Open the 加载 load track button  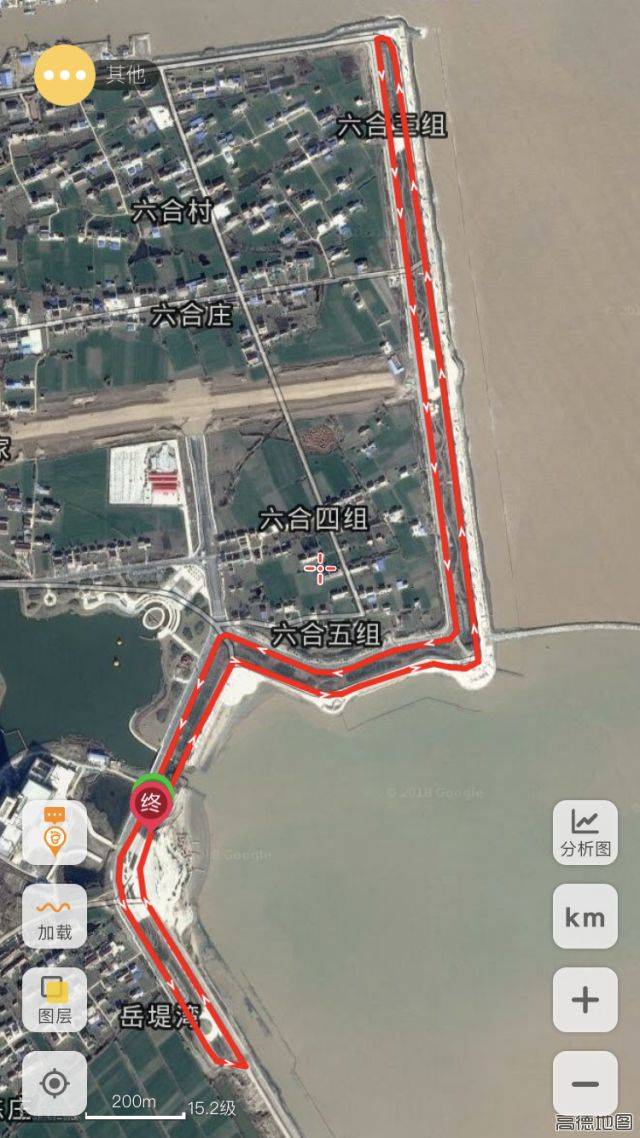[x=54, y=915]
